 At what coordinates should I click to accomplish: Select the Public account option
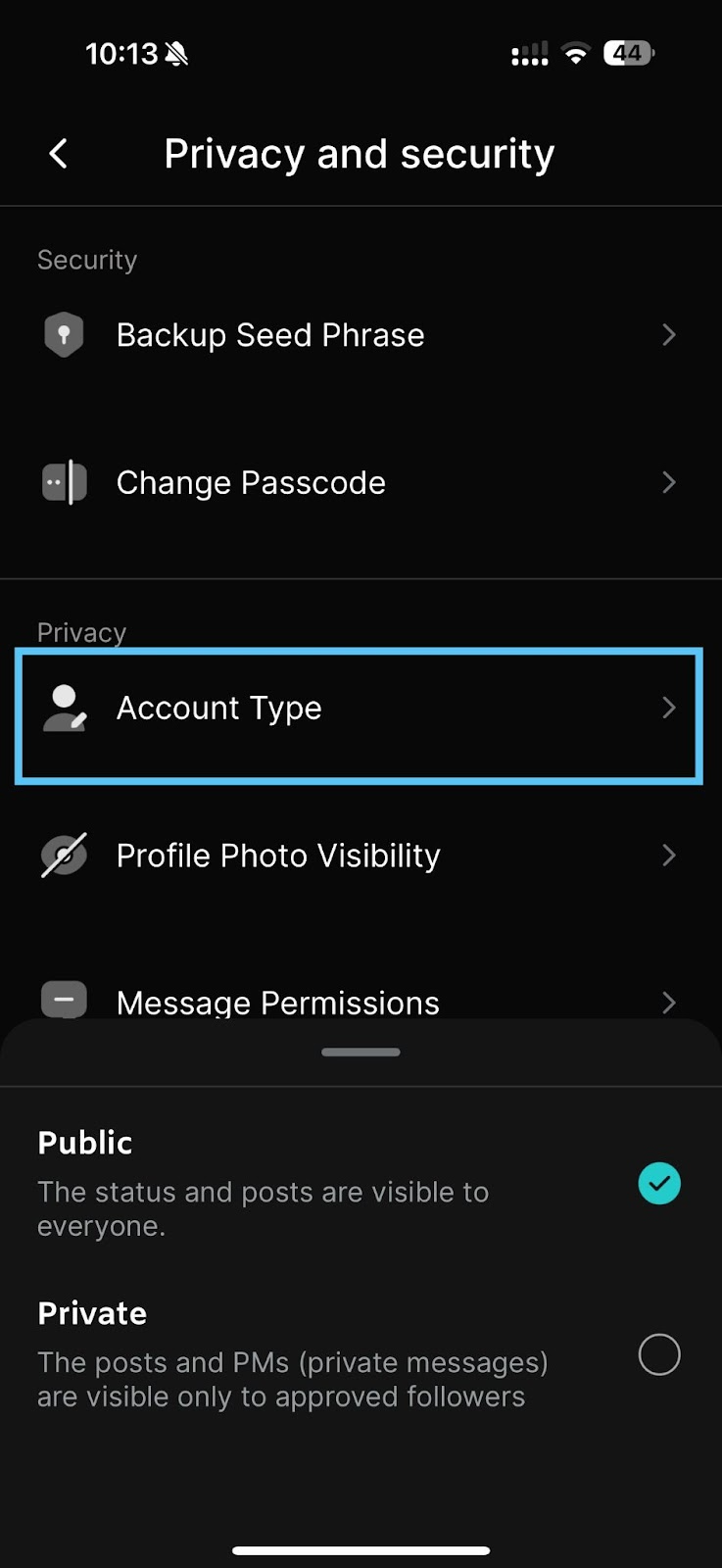pyautogui.click(x=658, y=1184)
